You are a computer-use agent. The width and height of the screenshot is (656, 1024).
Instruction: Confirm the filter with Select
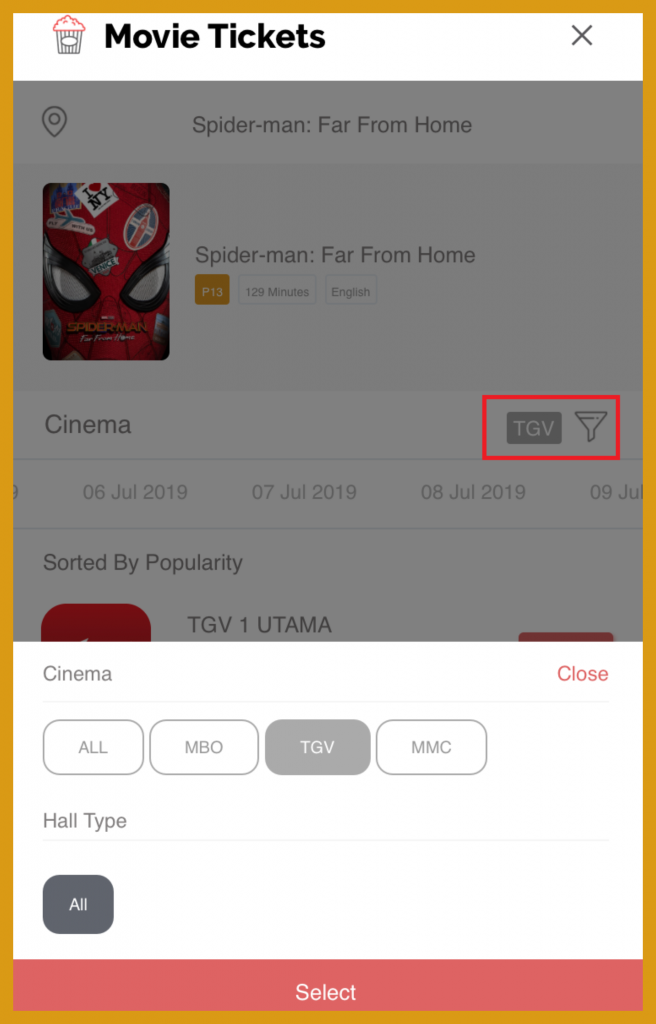tap(327, 990)
